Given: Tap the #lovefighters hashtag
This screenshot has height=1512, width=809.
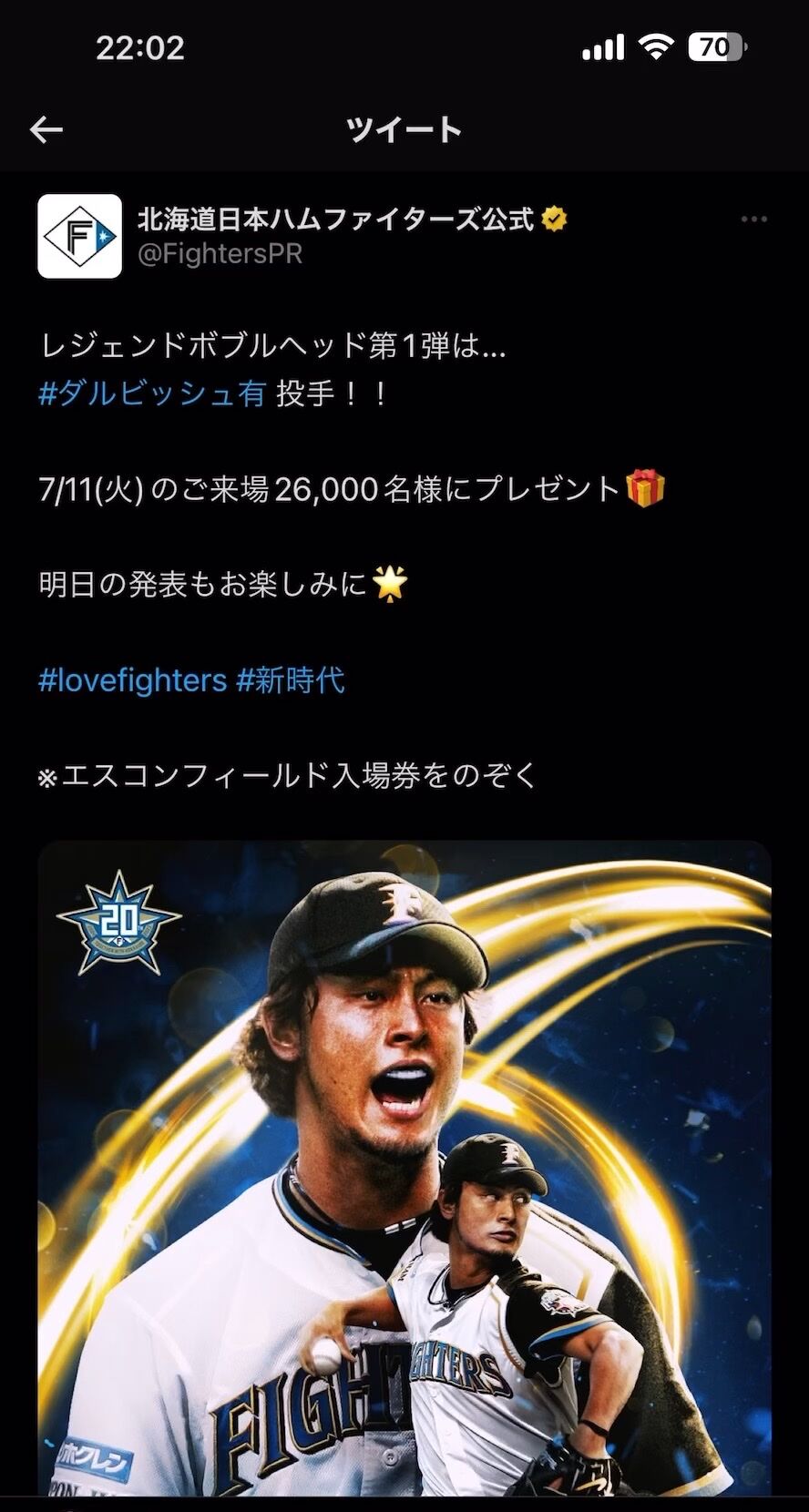Looking at the screenshot, I should 133,680.
